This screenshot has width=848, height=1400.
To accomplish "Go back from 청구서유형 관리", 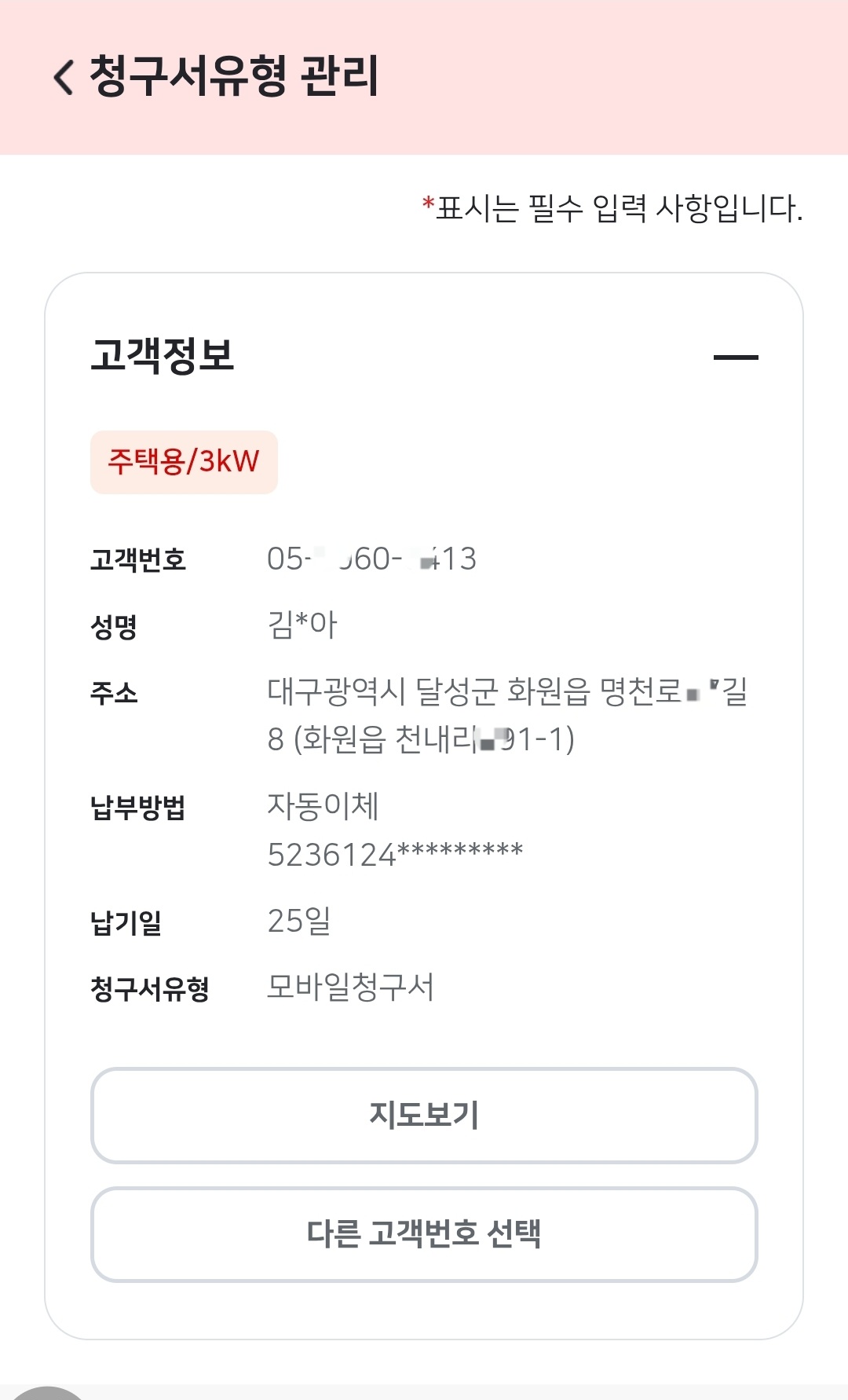I will [x=64, y=77].
